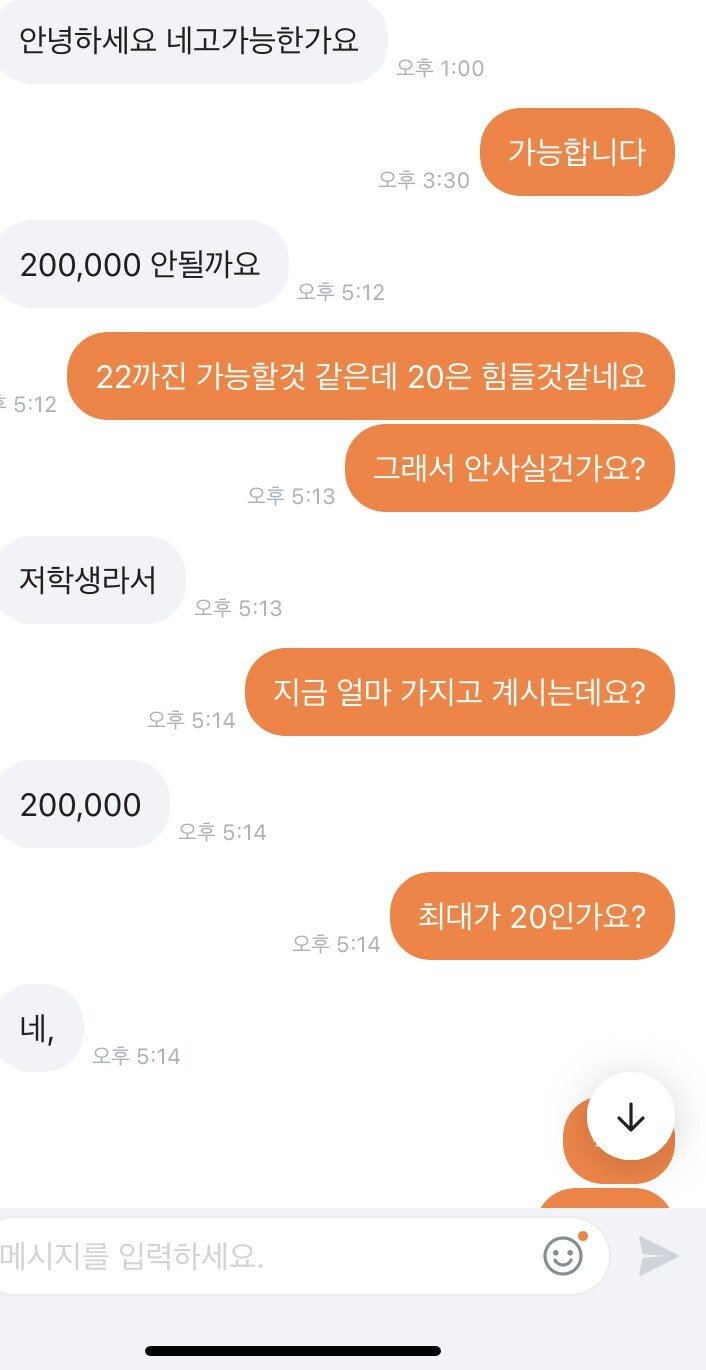
Task: Send the message with paper plane icon
Action: 659,1257
